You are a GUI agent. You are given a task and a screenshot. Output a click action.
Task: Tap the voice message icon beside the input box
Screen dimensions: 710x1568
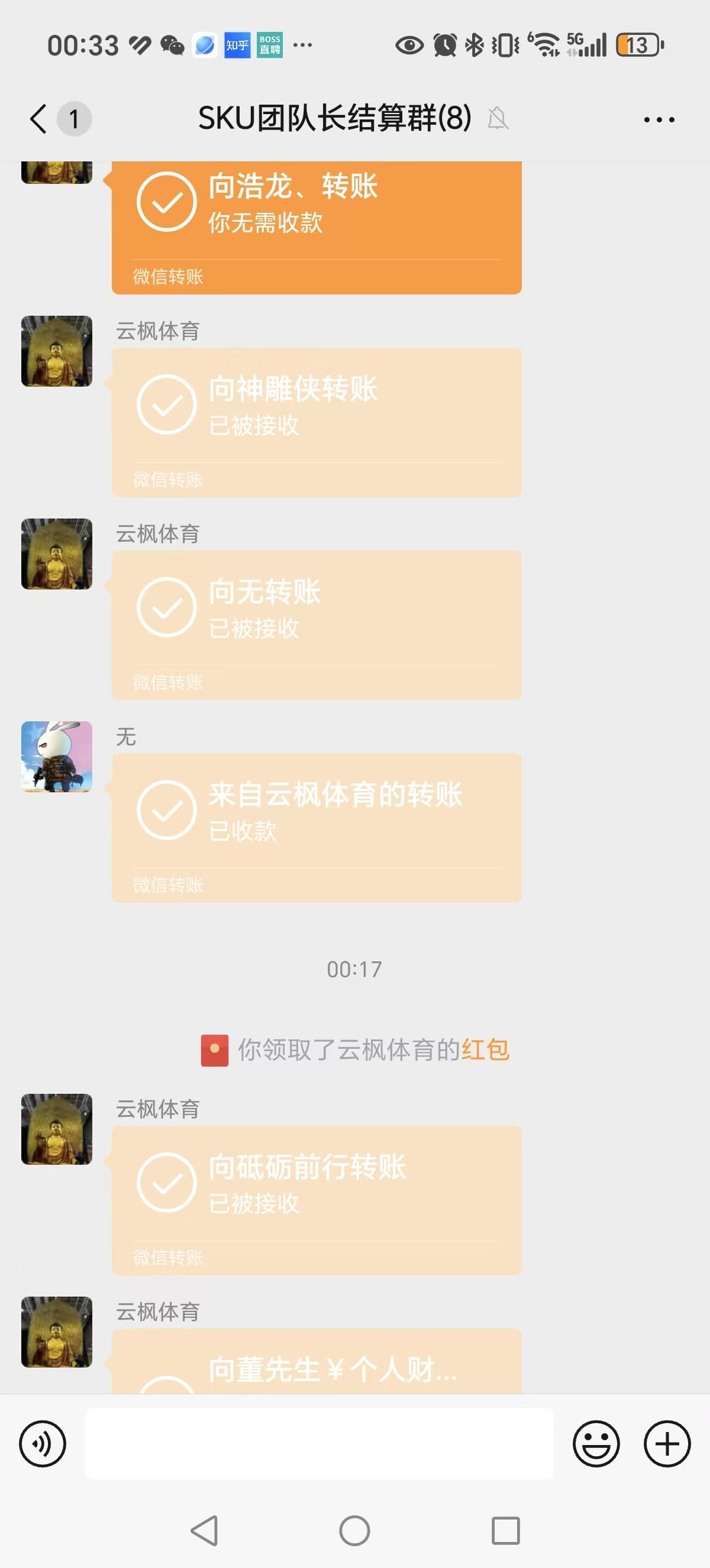pos(41,1444)
